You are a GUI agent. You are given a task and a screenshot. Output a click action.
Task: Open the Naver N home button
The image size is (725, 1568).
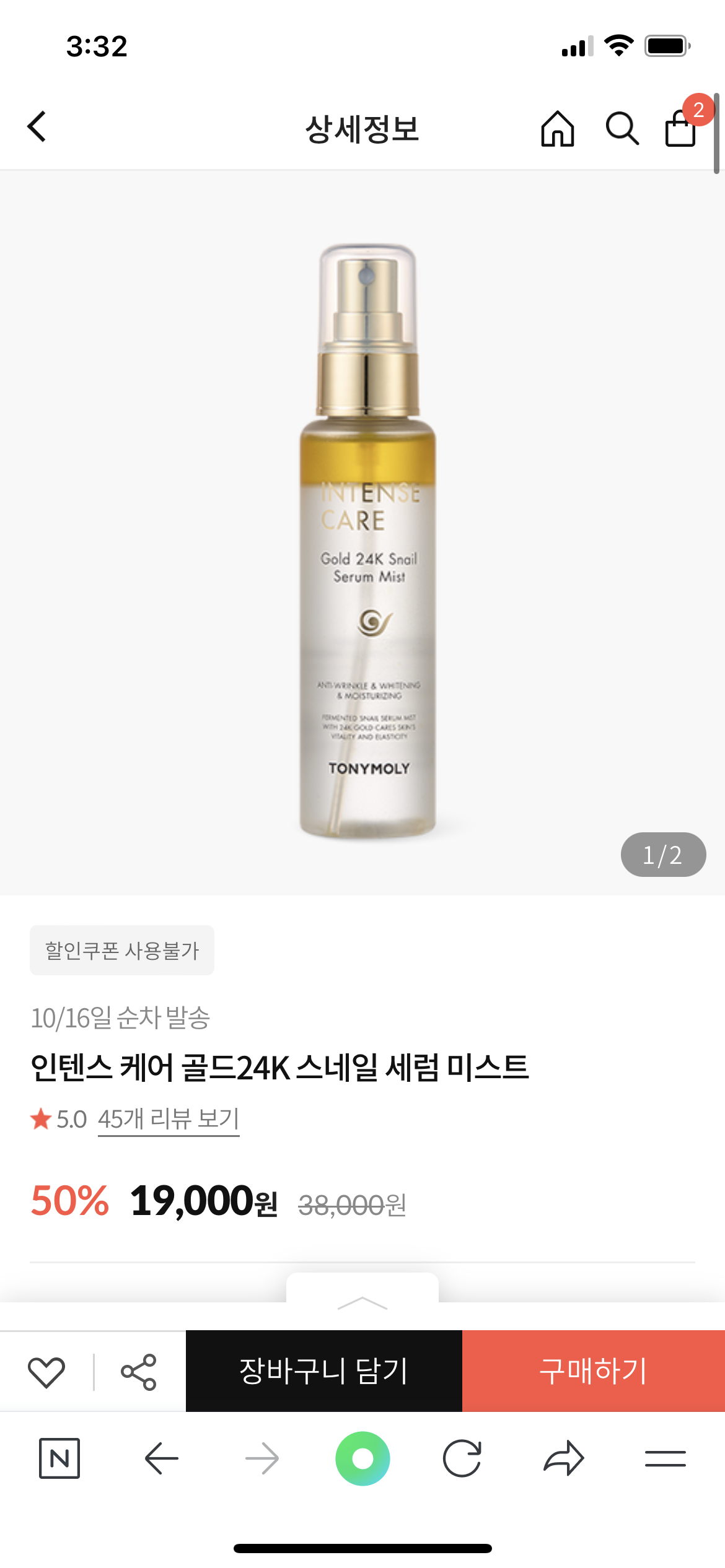(59, 1458)
